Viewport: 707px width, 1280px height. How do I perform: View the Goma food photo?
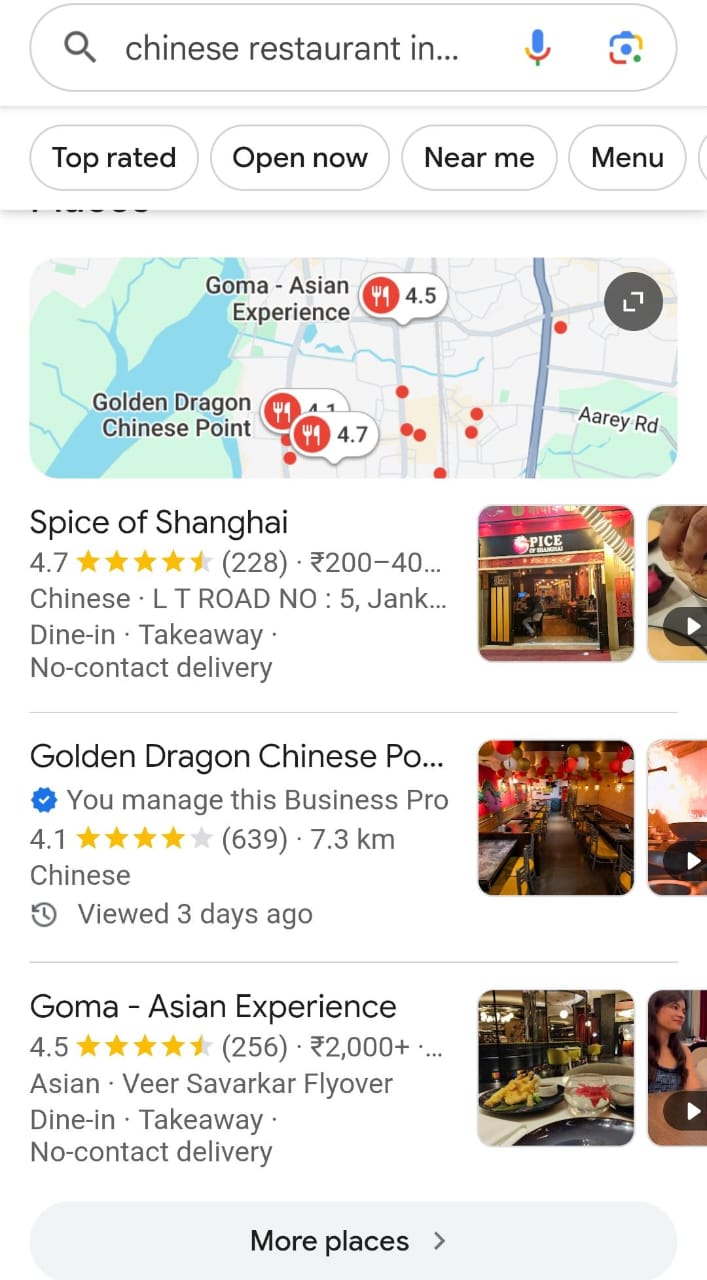pos(556,1067)
